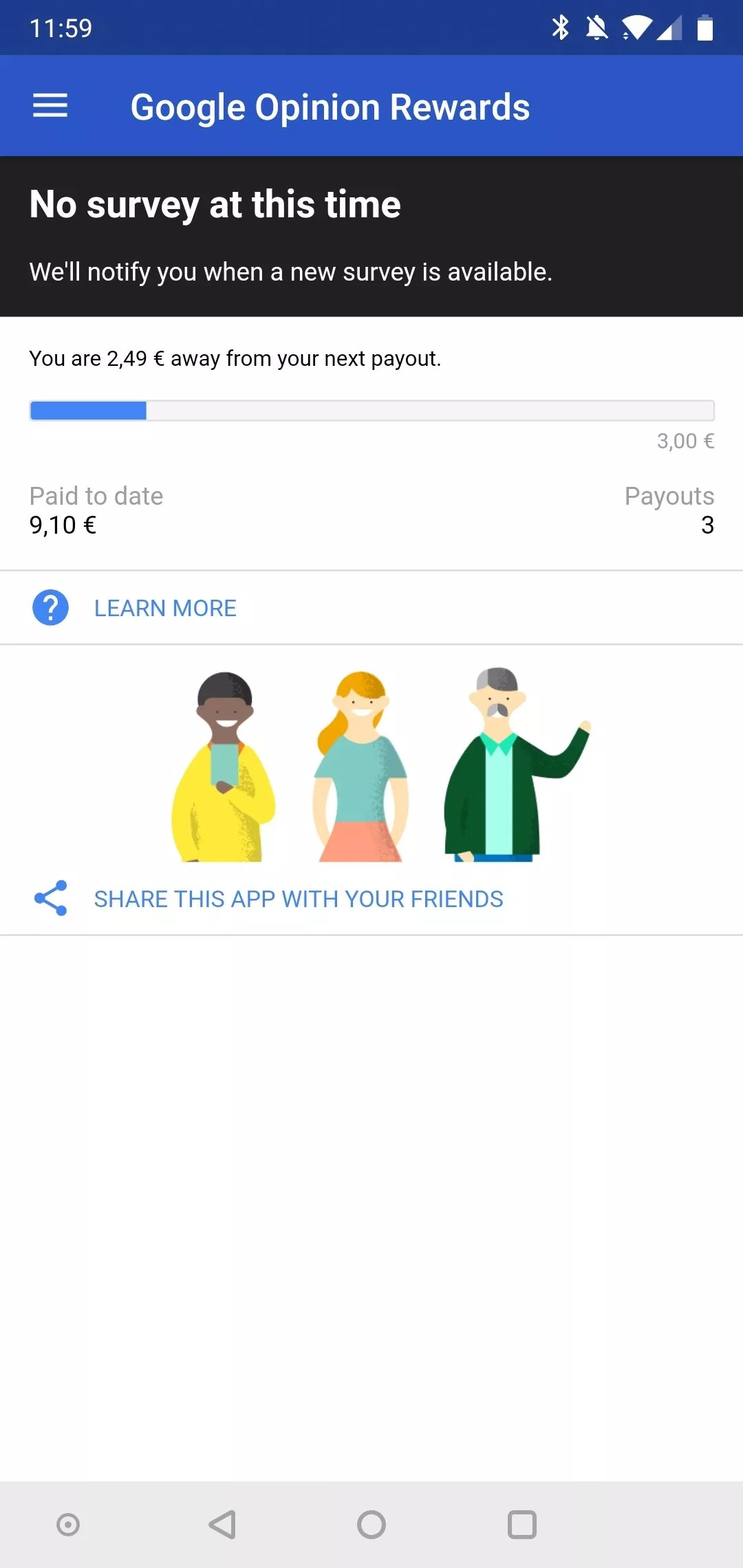Tap the Google Opinion Rewards title

330,105
